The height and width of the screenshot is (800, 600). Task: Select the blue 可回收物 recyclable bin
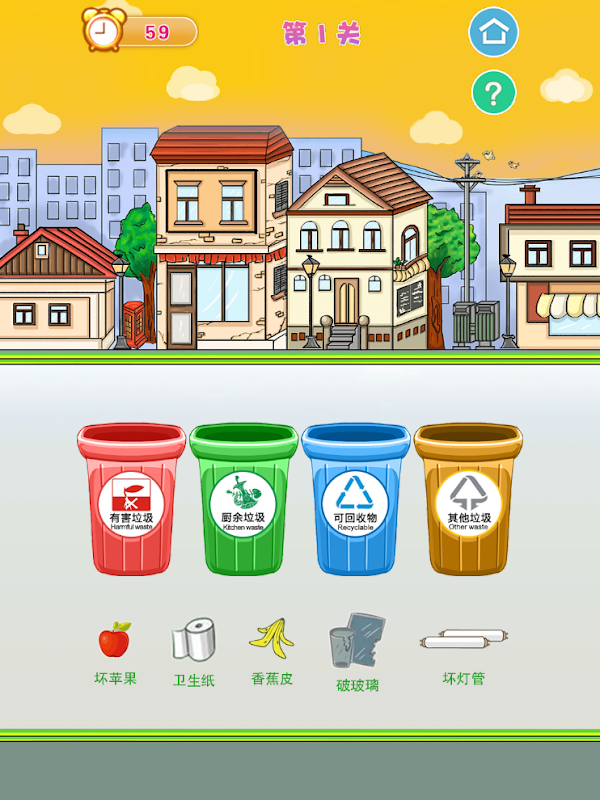356,499
